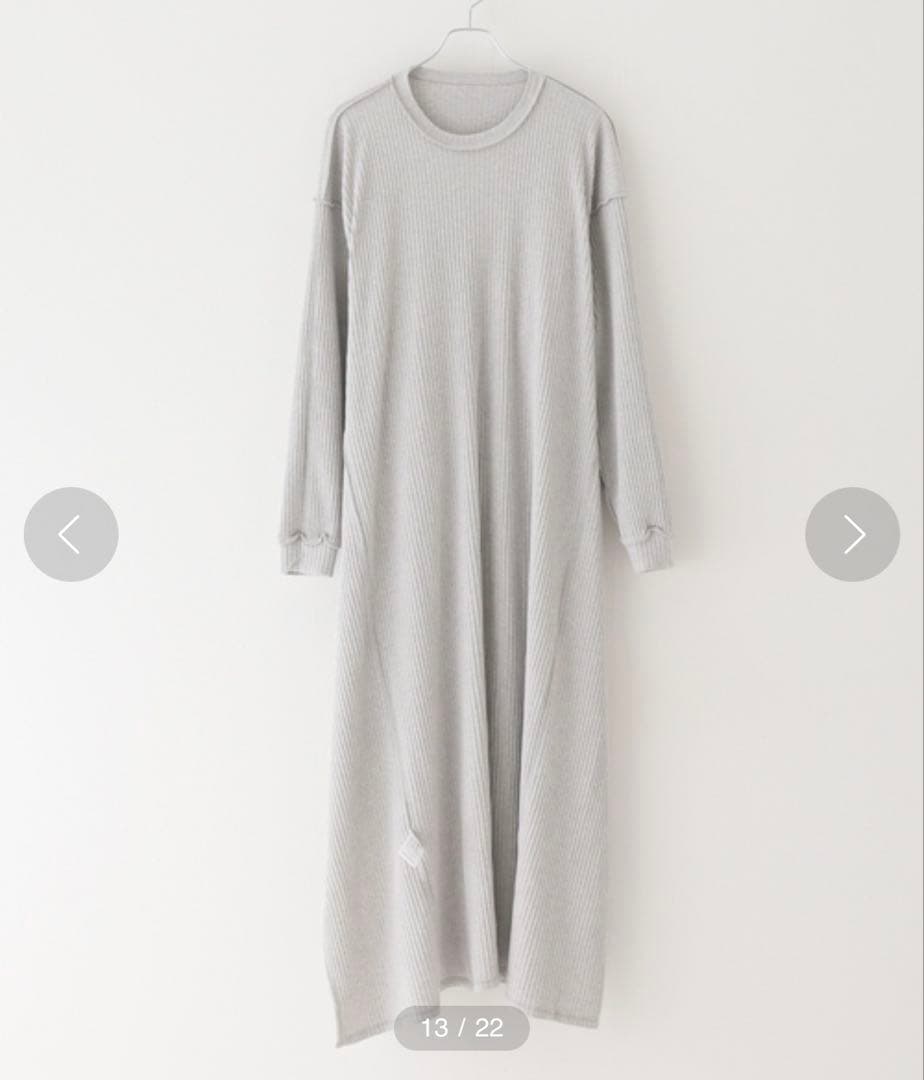
Task: Go to the next product image
Action: coord(852,534)
